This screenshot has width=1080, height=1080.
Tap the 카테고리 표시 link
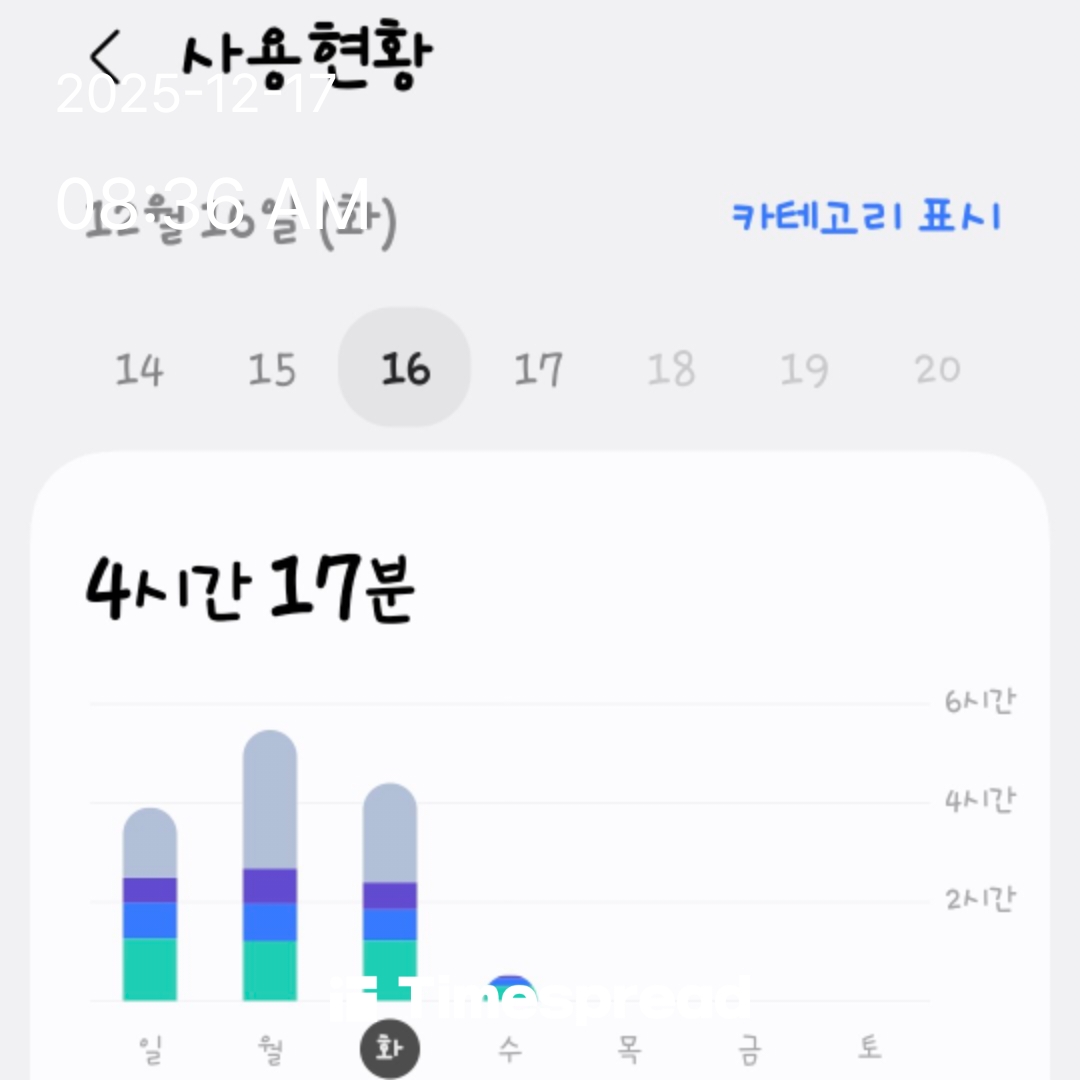866,216
